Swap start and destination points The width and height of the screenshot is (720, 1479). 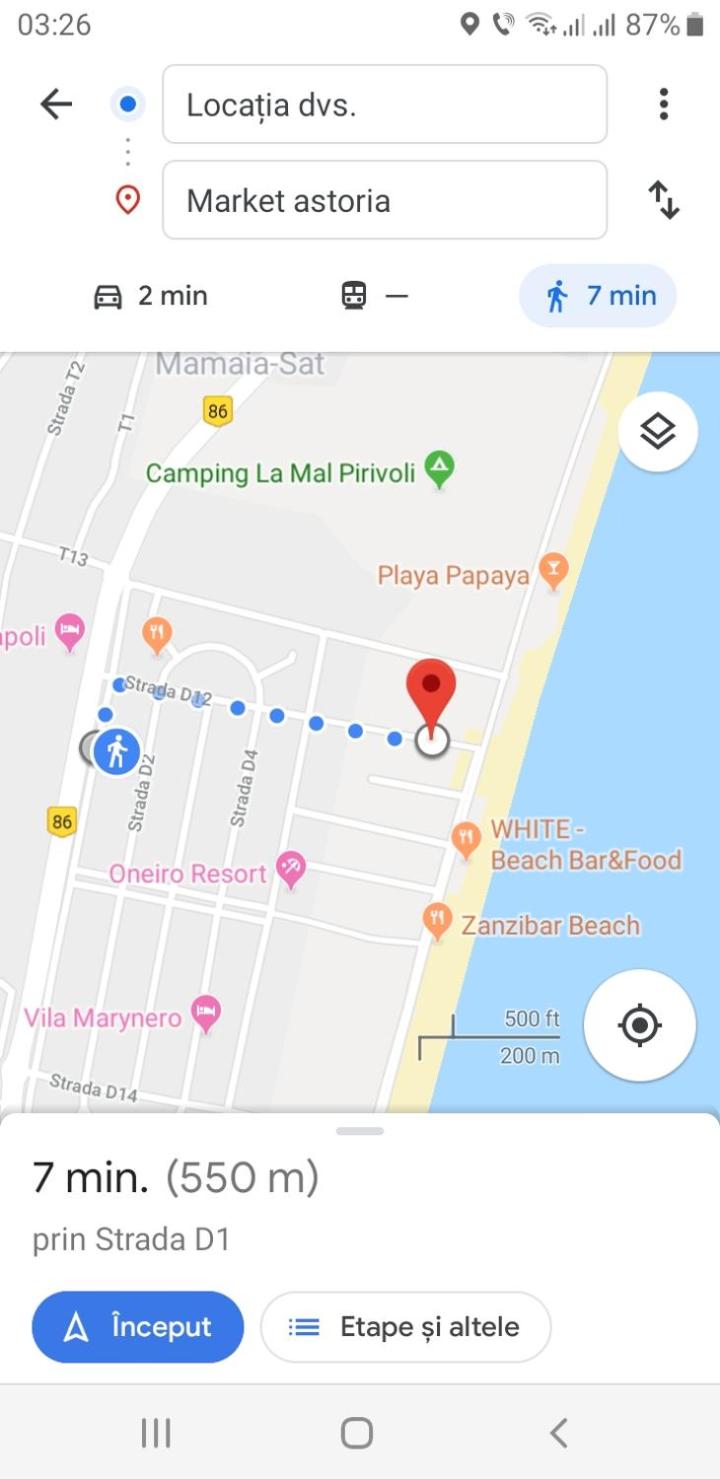tap(664, 200)
